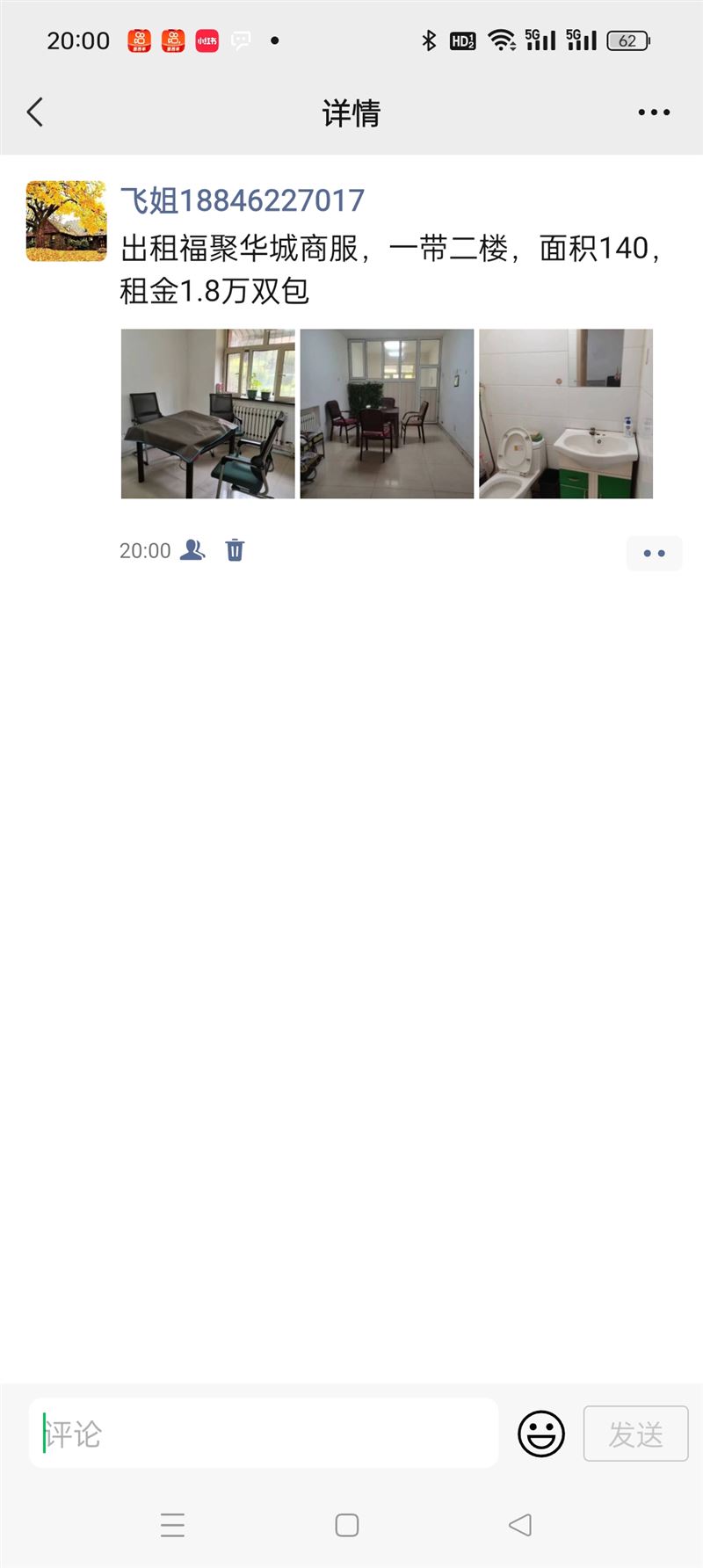View the first photo with the desk
This screenshot has width=703, height=1568.
coord(208,414)
